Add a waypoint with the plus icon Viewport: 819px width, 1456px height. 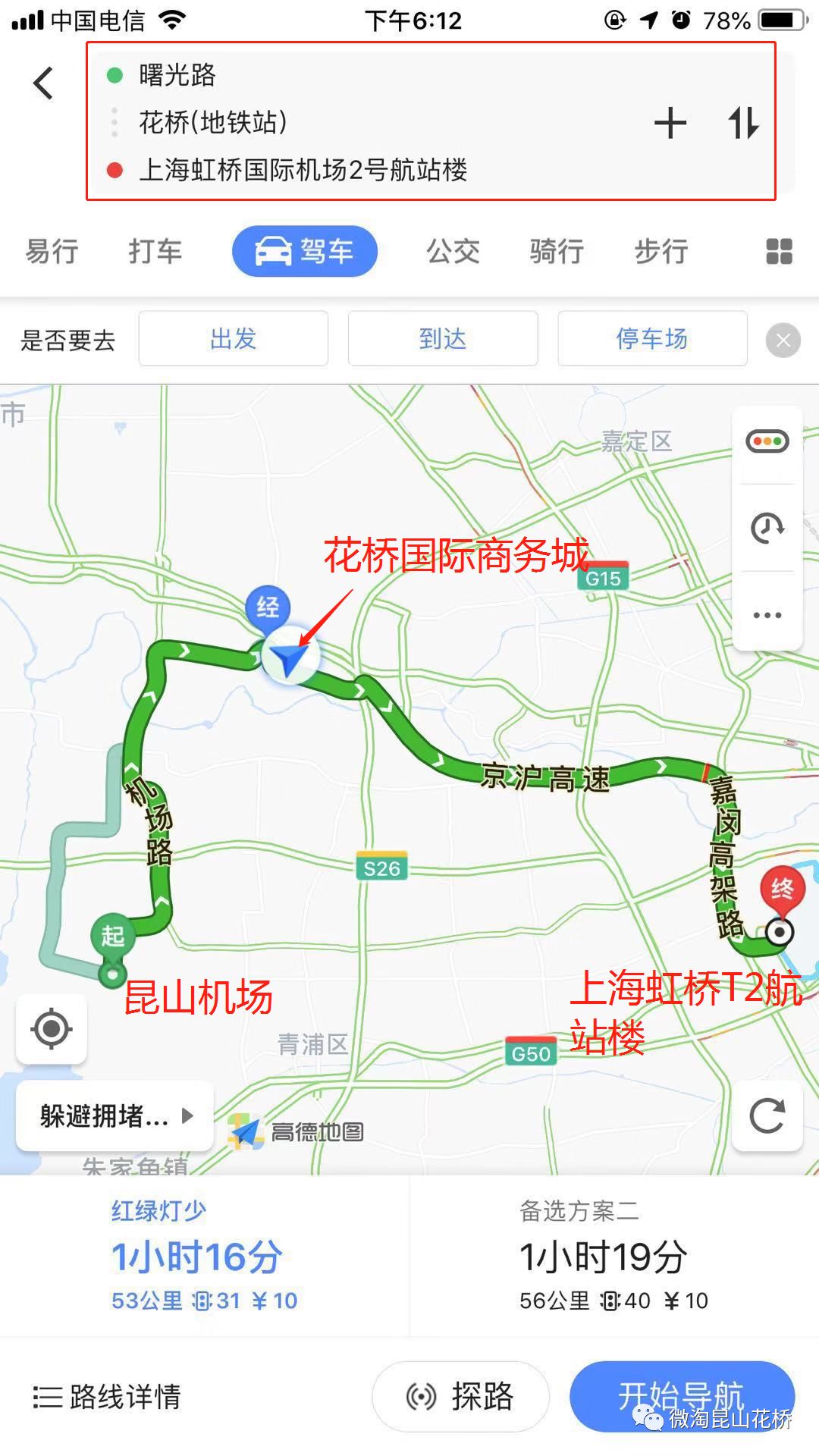670,123
